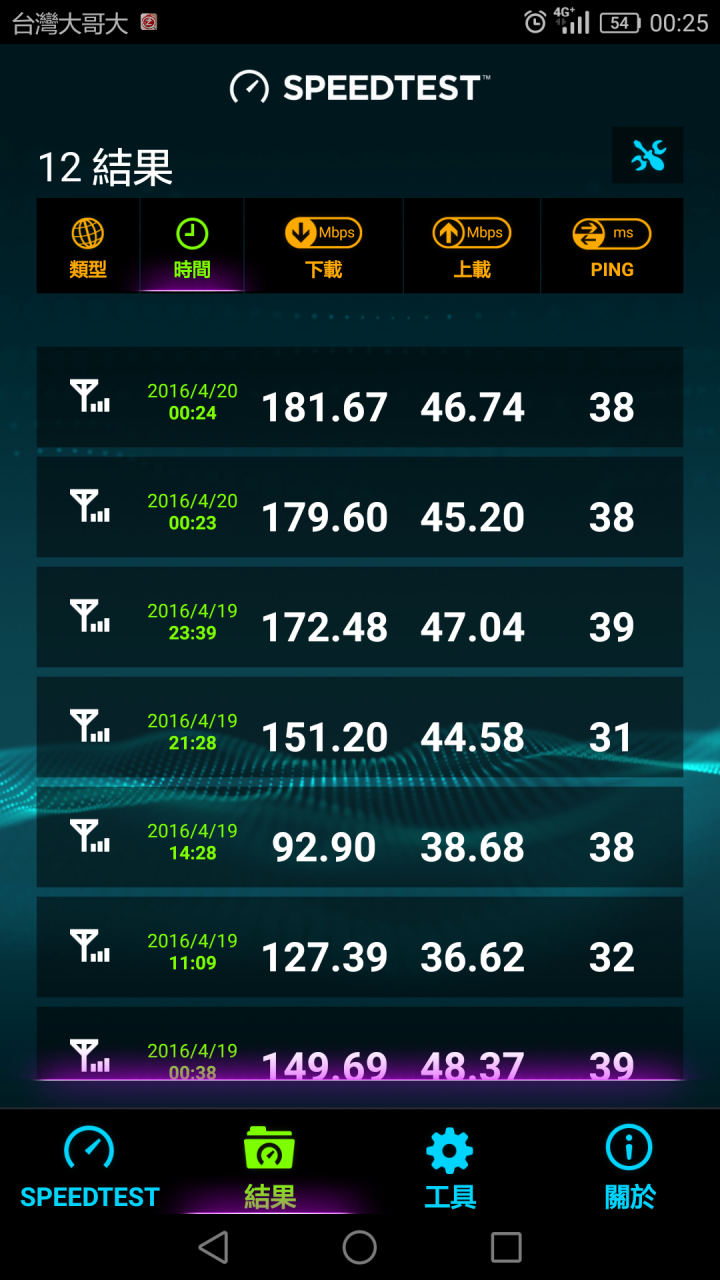View the 2016/4/19 23:39 result details
720x1280 pixels.
[x=360, y=617]
